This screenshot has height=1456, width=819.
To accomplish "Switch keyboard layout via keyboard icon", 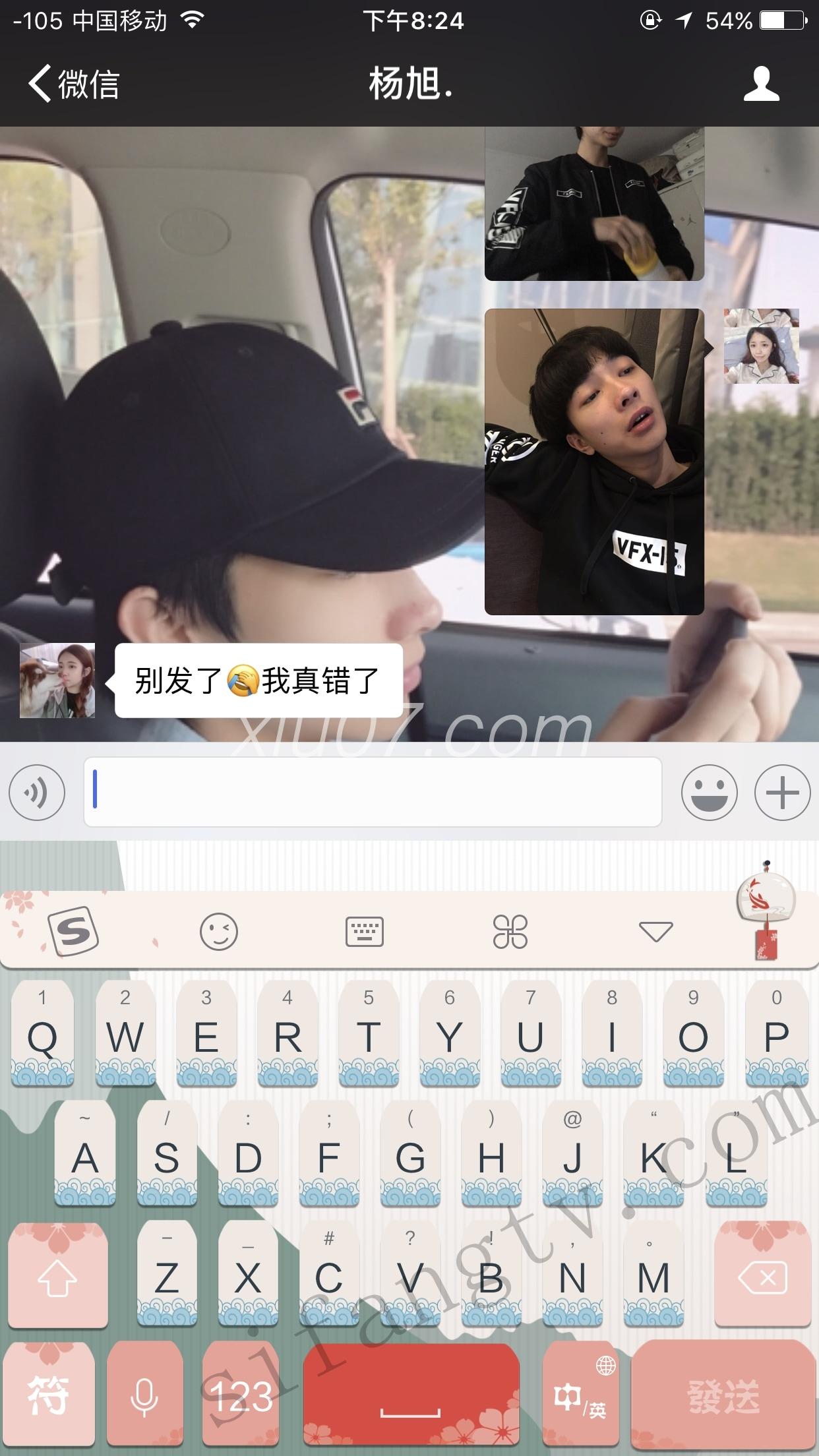I will pos(365,932).
